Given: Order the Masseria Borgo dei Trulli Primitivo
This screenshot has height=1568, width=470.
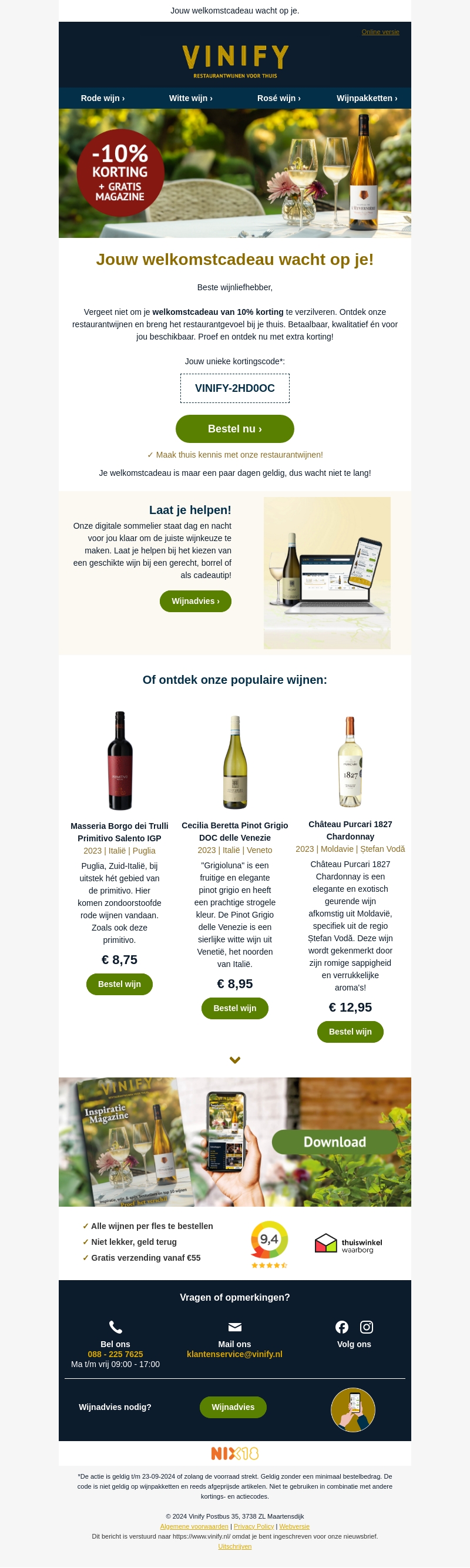Looking at the screenshot, I should point(119,983).
